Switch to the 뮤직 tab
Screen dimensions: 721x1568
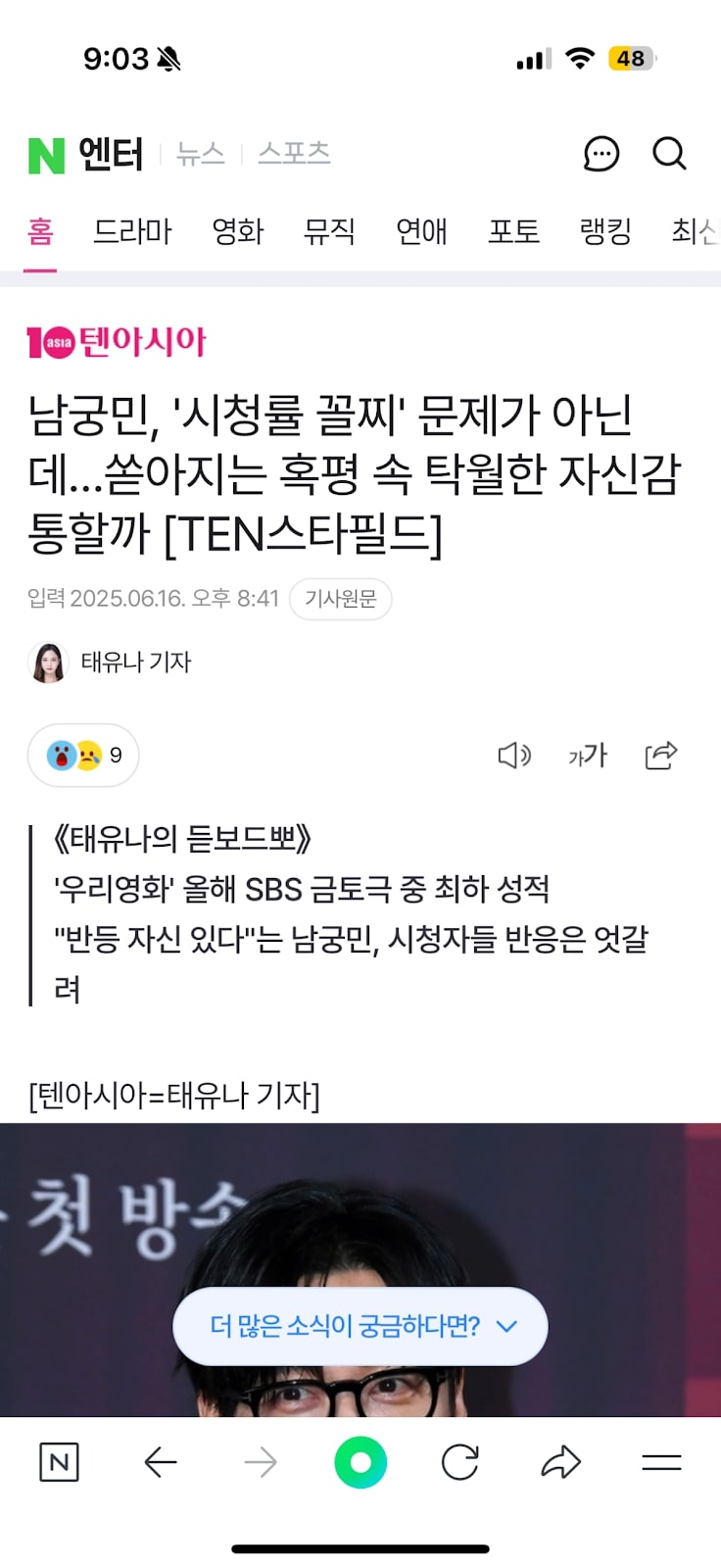coord(329,231)
